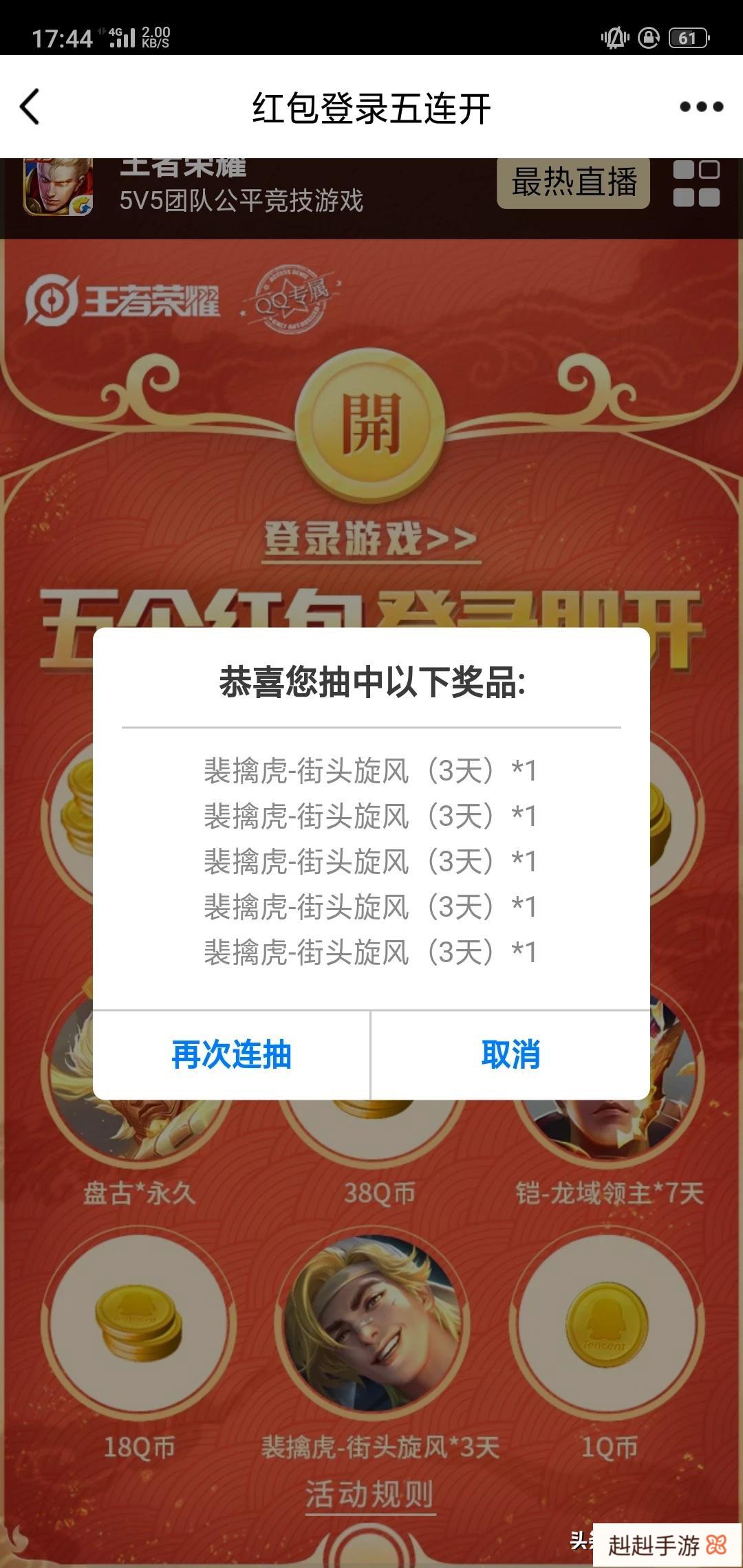View the 活动规则 activity rules
The width and height of the screenshot is (743, 1568).
[x=370, y=1494]
